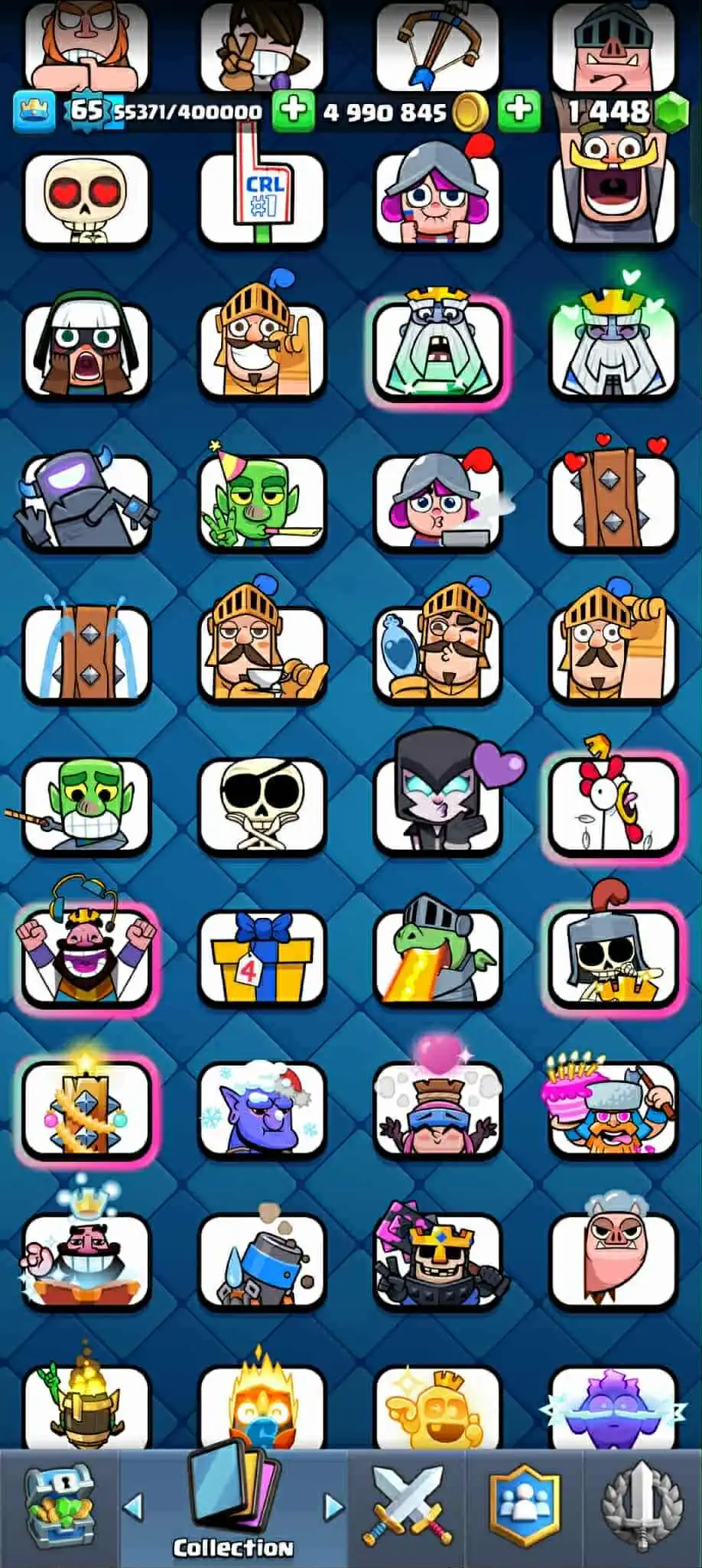Image resolution: width=702 pixels, height=1568 pixels.
Task: Select the goblin party hat emote
Action: pos(262,501)
